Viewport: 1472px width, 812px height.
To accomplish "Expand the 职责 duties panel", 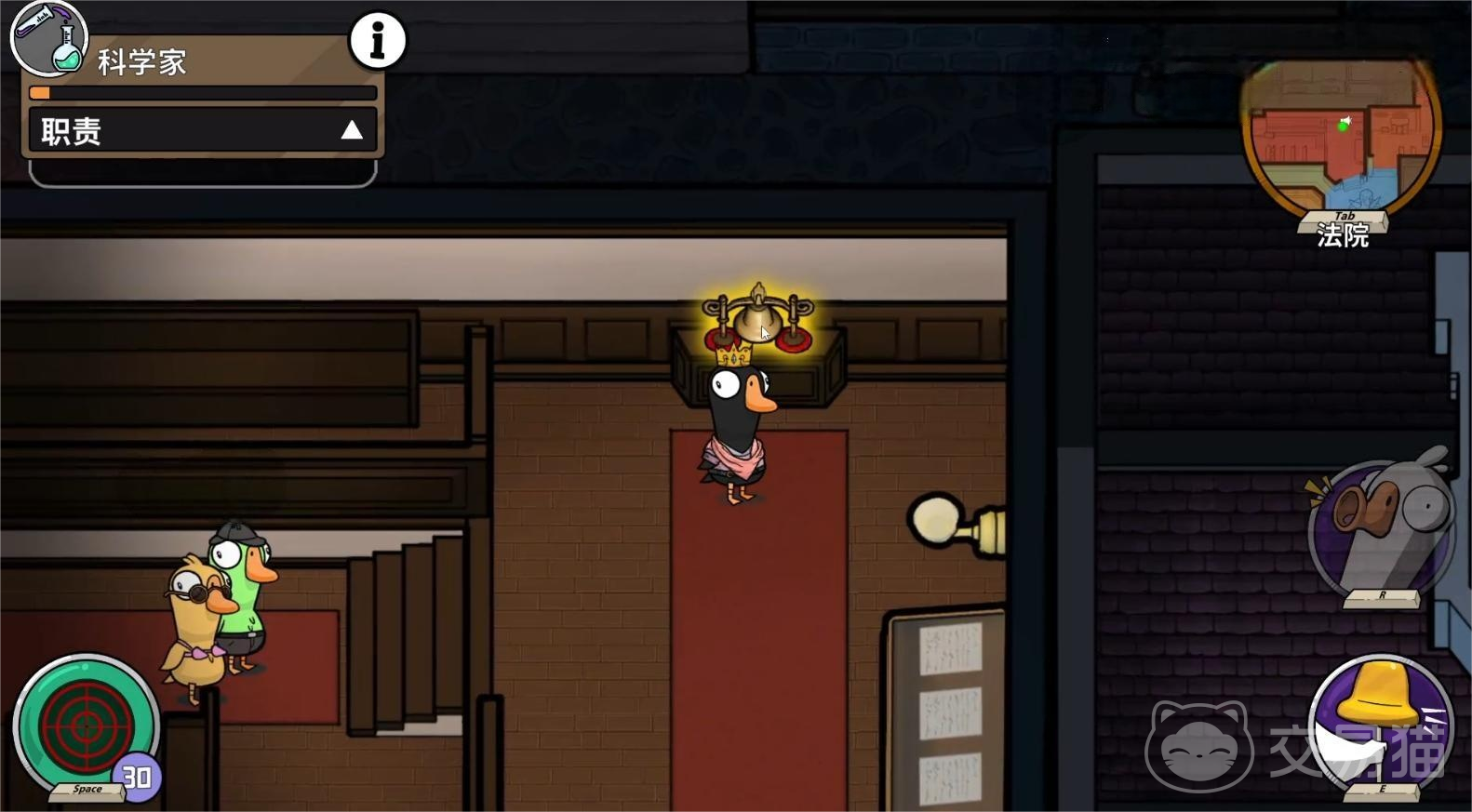I will point(351,130).
